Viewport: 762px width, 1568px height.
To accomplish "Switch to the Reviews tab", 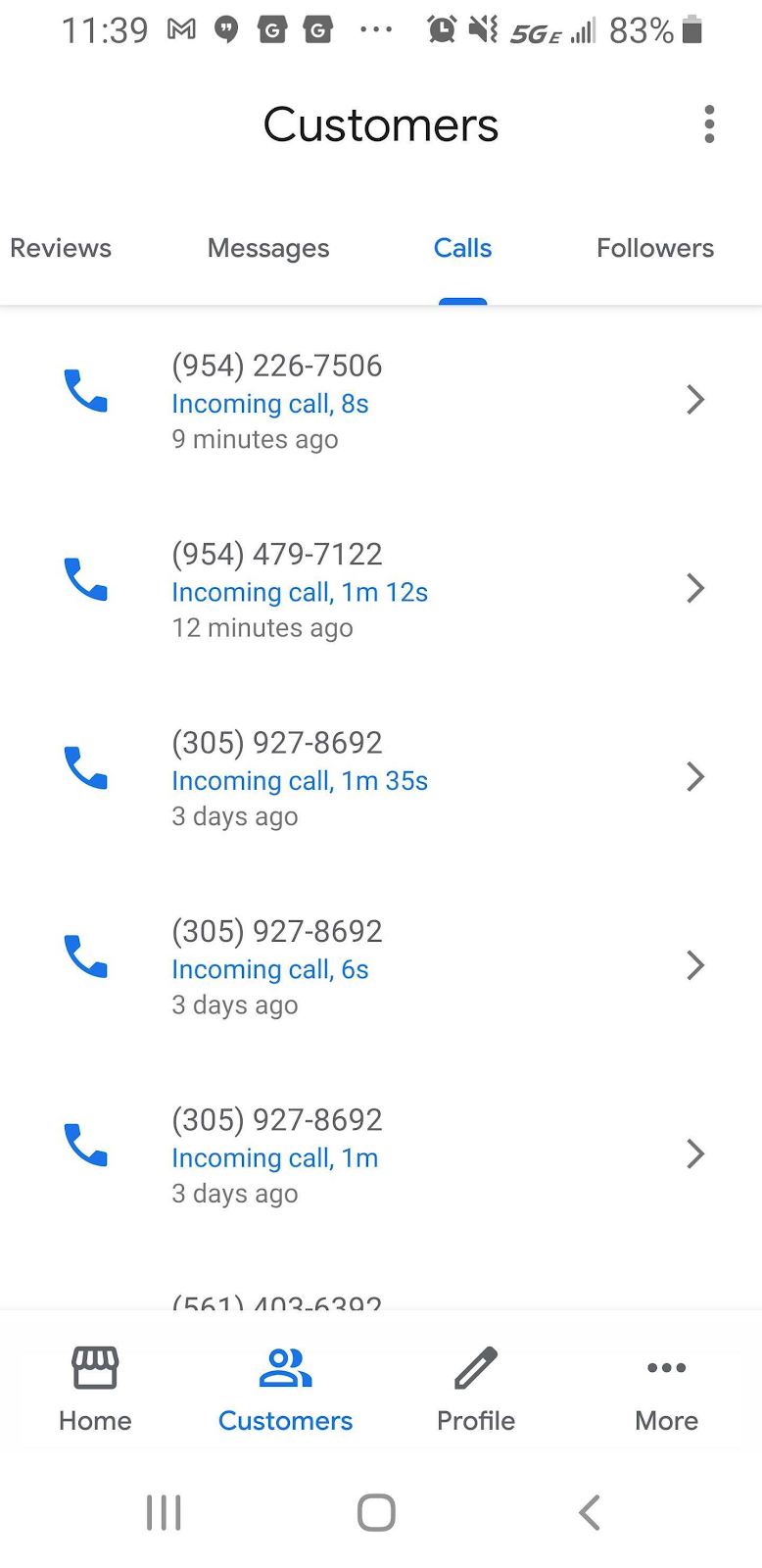I will [x=61, y=248].
